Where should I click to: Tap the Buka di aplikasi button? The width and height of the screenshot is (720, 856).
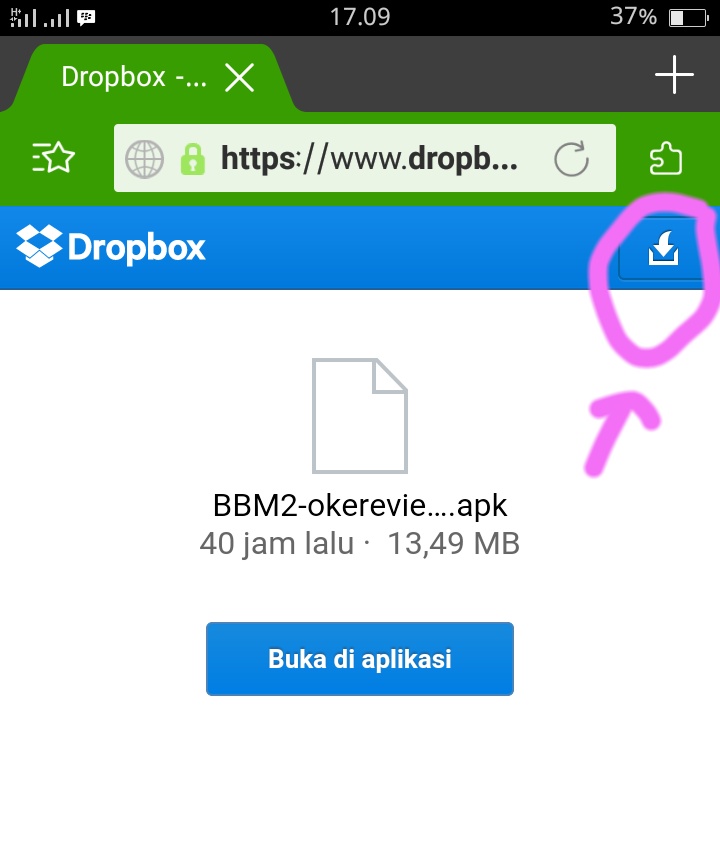pyautogui.click(x=360, y=658)
